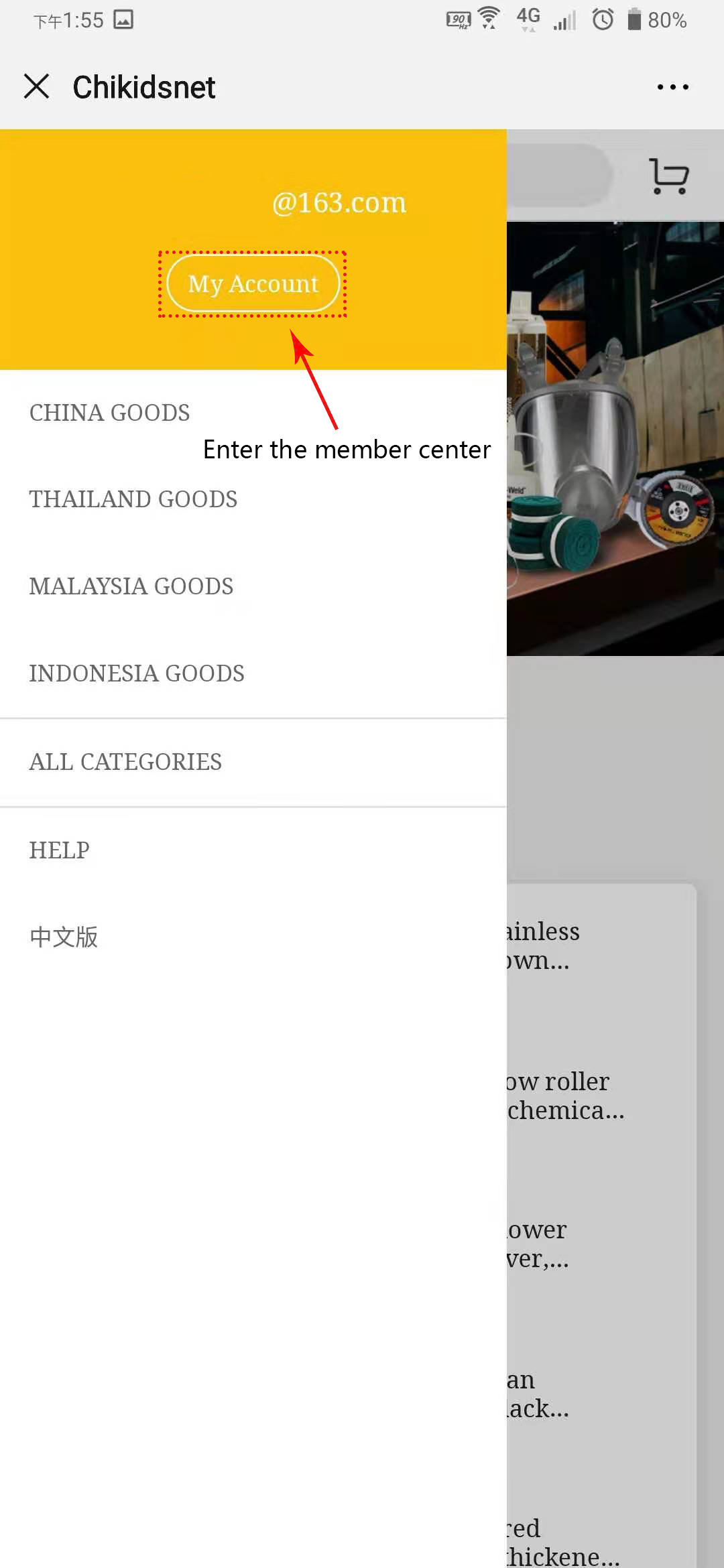Show All Categories

point(125,762)
